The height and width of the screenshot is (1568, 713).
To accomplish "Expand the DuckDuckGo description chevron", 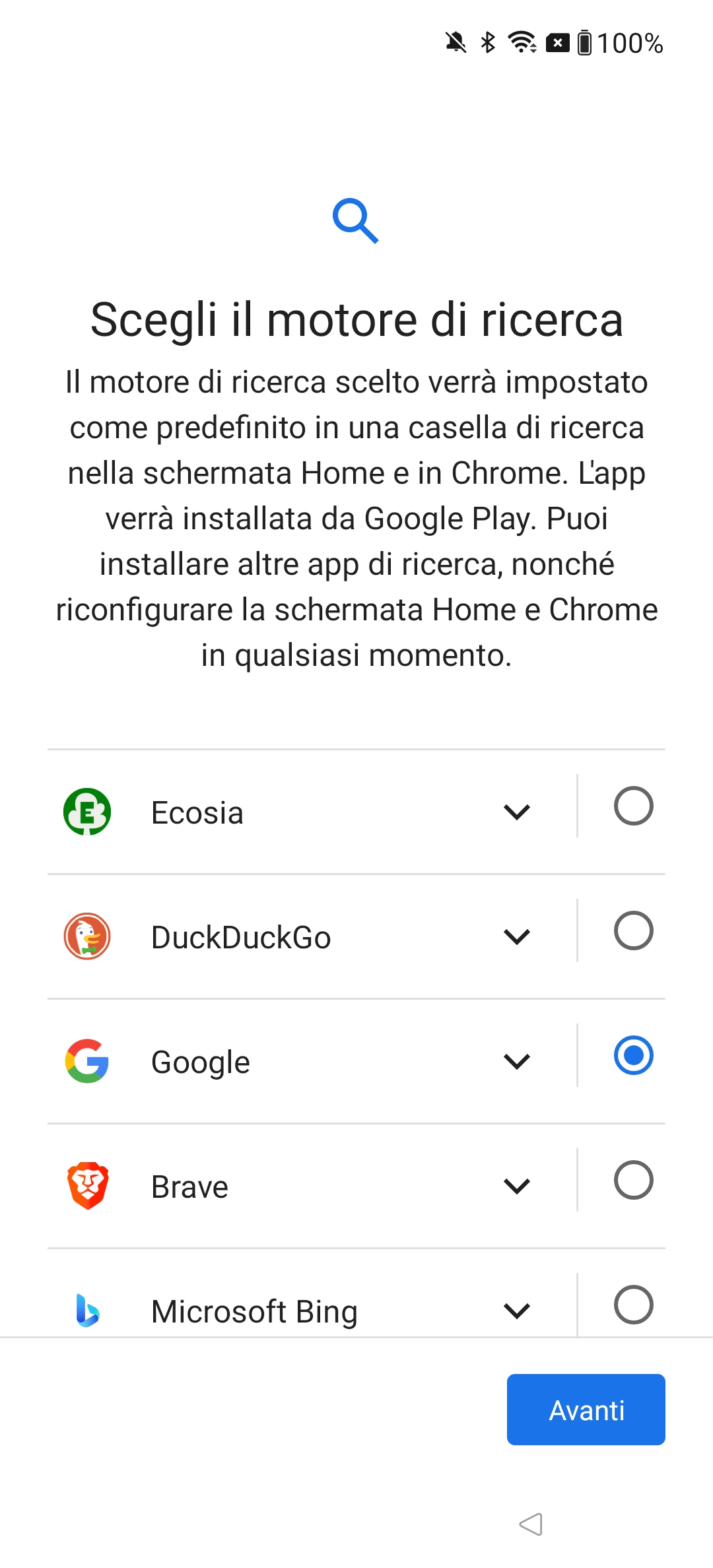I will (517, 936).
